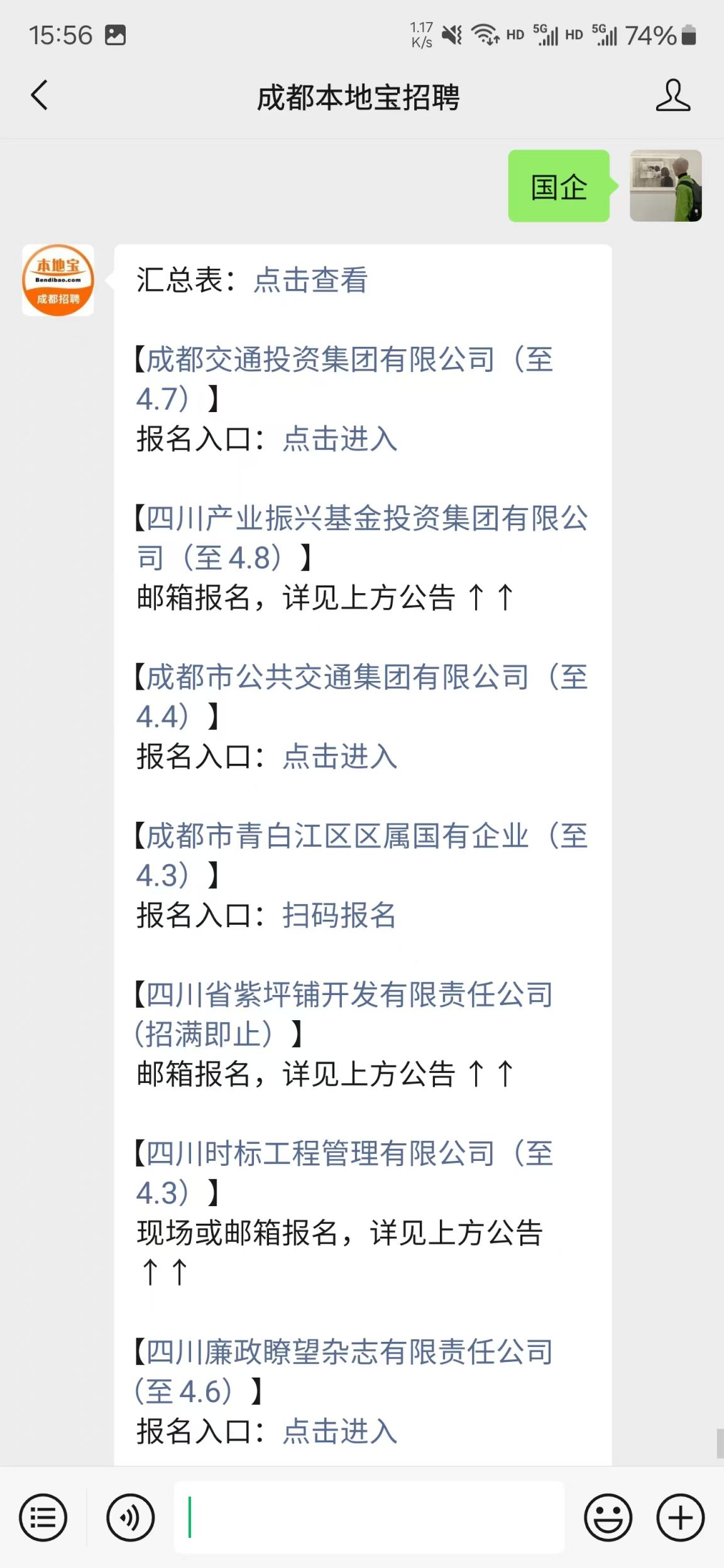Viewport: 724px width, 1568px height.
Task: Open the 成都市青白江区区属国有企业 announcement
Action: point(362,856)
